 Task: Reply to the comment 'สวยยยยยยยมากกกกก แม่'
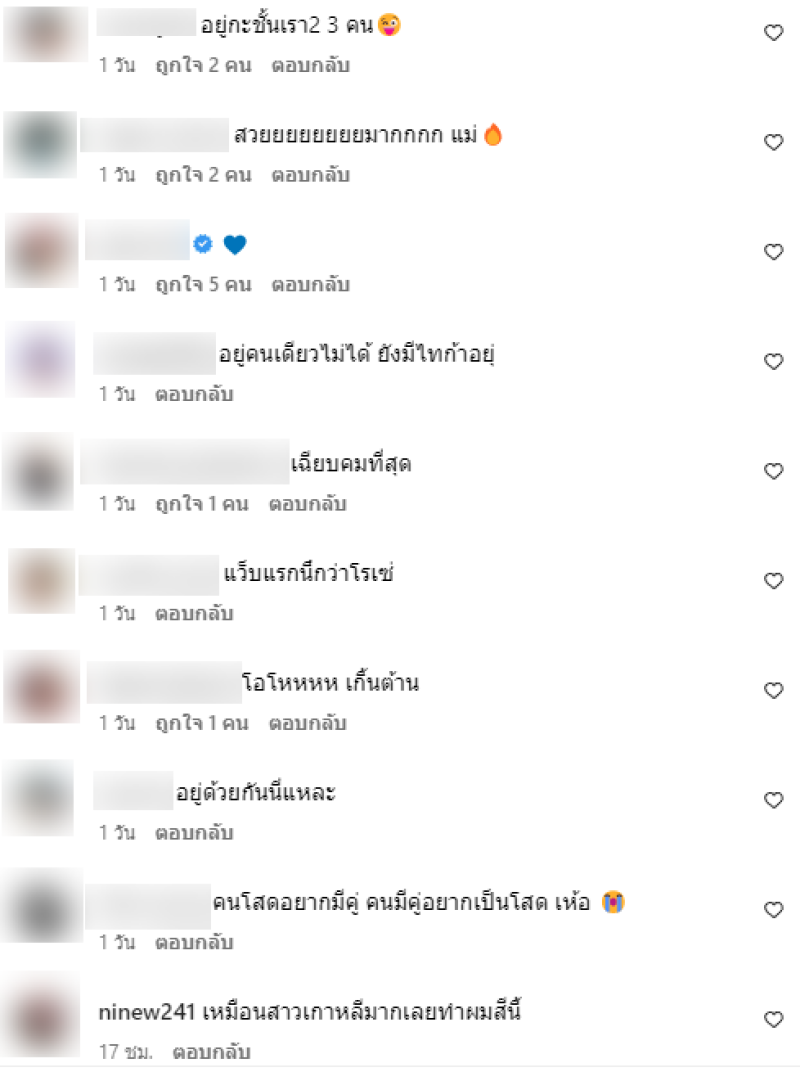click(x=311, y=175)
